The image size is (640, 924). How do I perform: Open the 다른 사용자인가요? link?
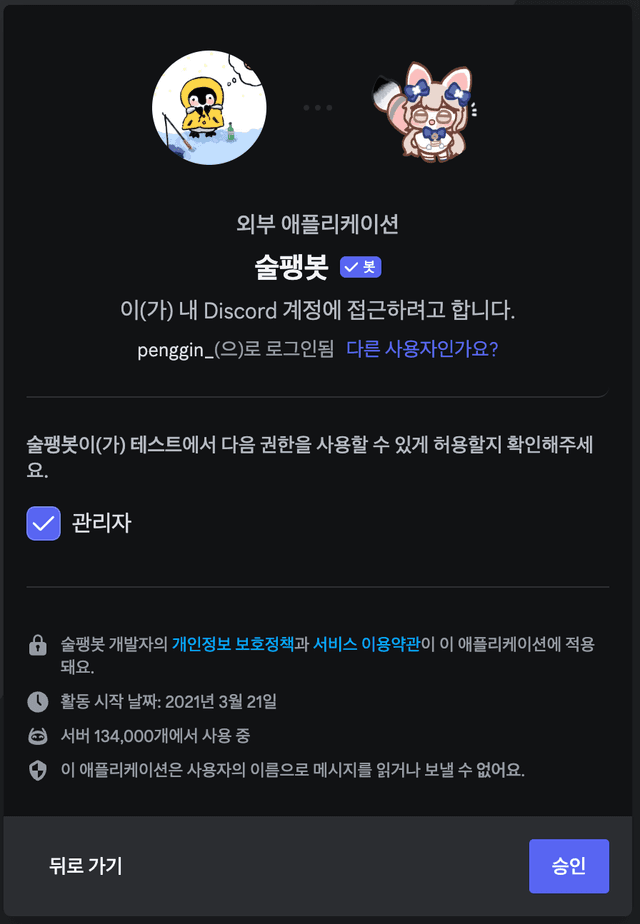422,349
